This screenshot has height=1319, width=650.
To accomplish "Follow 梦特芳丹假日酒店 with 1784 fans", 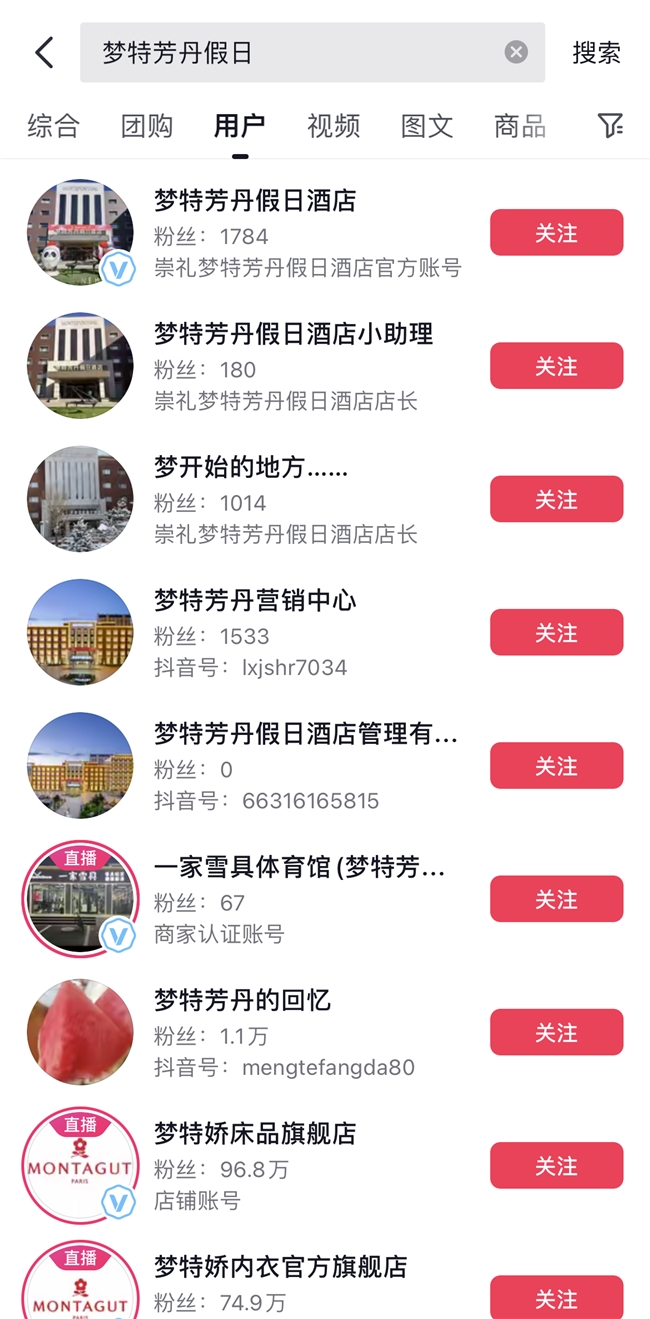I will [556, 233].
